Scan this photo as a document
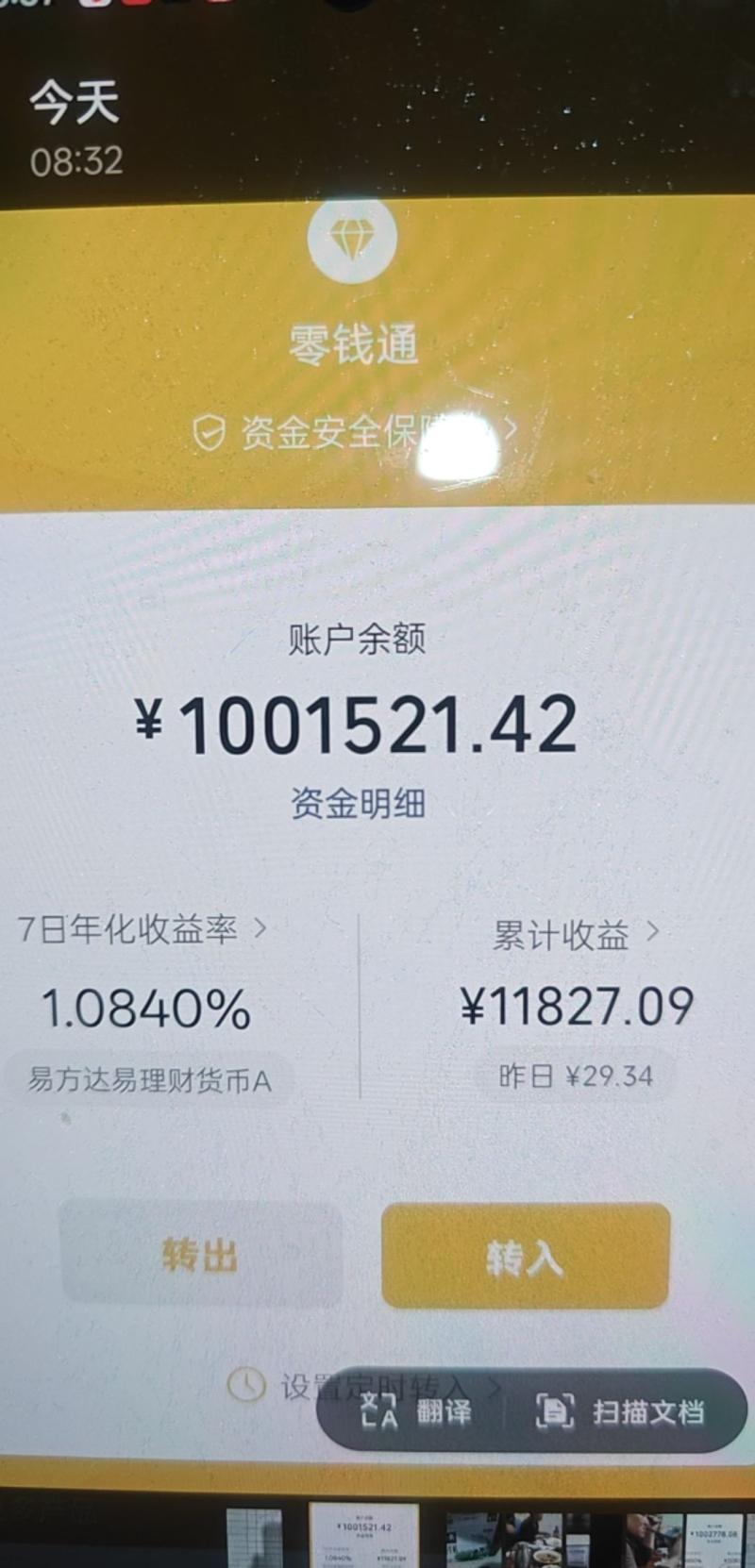This screenshot has width=755, height=1568. coord(621,1411)
